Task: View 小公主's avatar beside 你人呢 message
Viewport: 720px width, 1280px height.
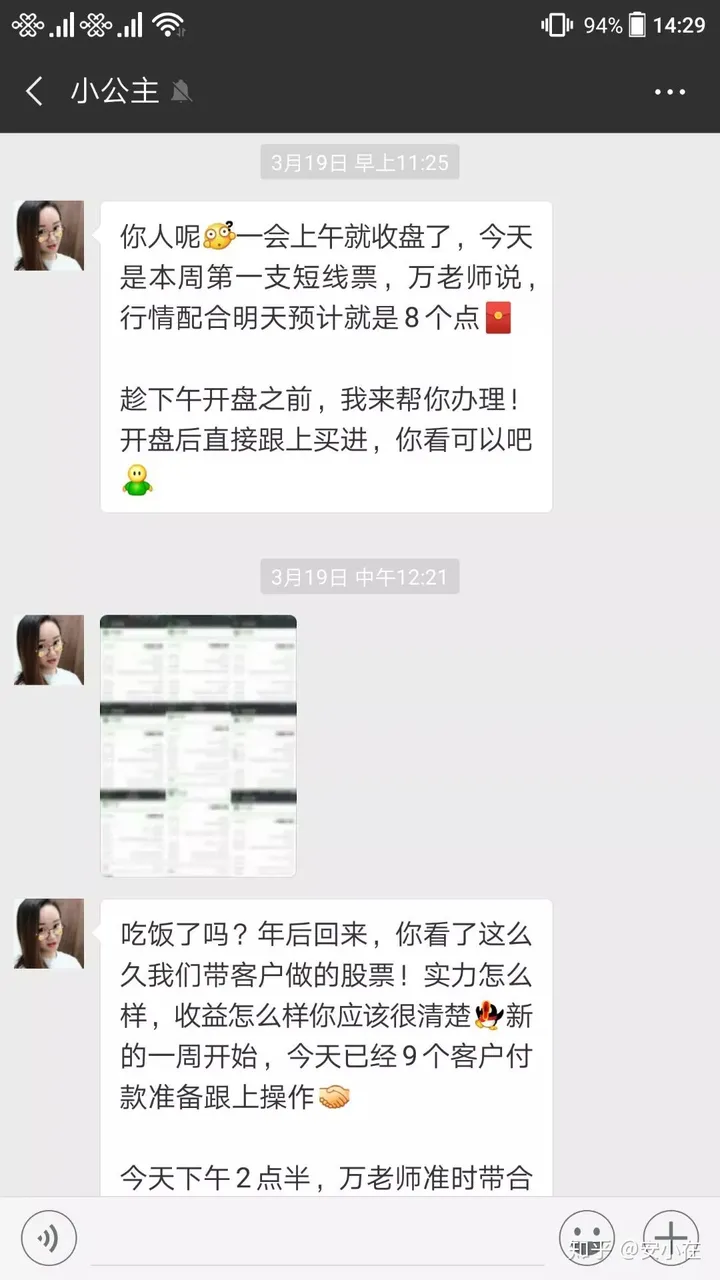Action: click(49, 236)
